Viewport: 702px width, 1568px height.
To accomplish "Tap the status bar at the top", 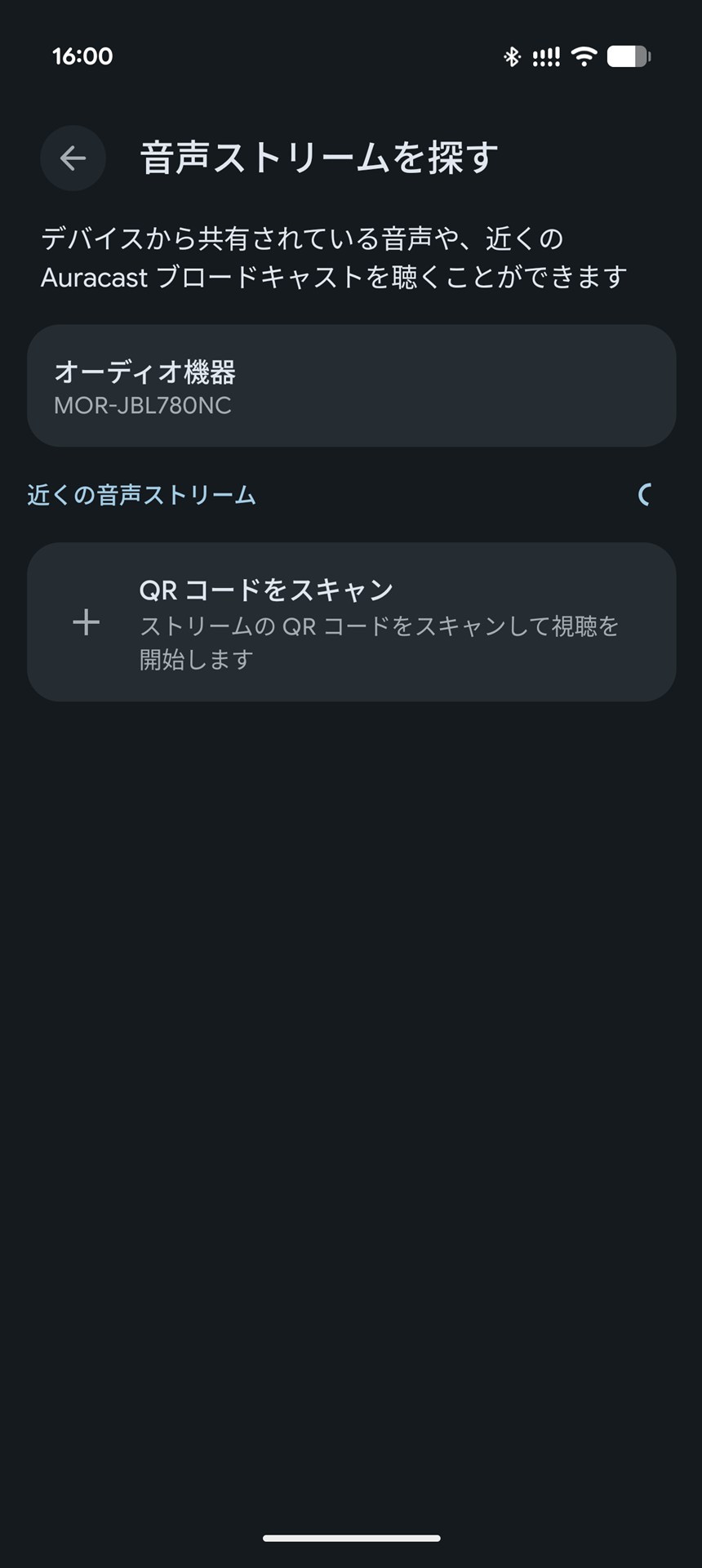I will pyautogui.click(x=351, y=56).
